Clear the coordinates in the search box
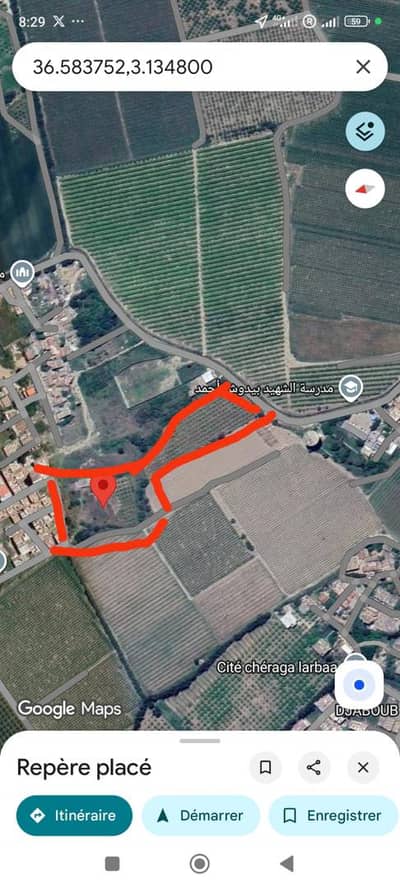The height and width of the screenshot is (889, 400). [363, 67]
